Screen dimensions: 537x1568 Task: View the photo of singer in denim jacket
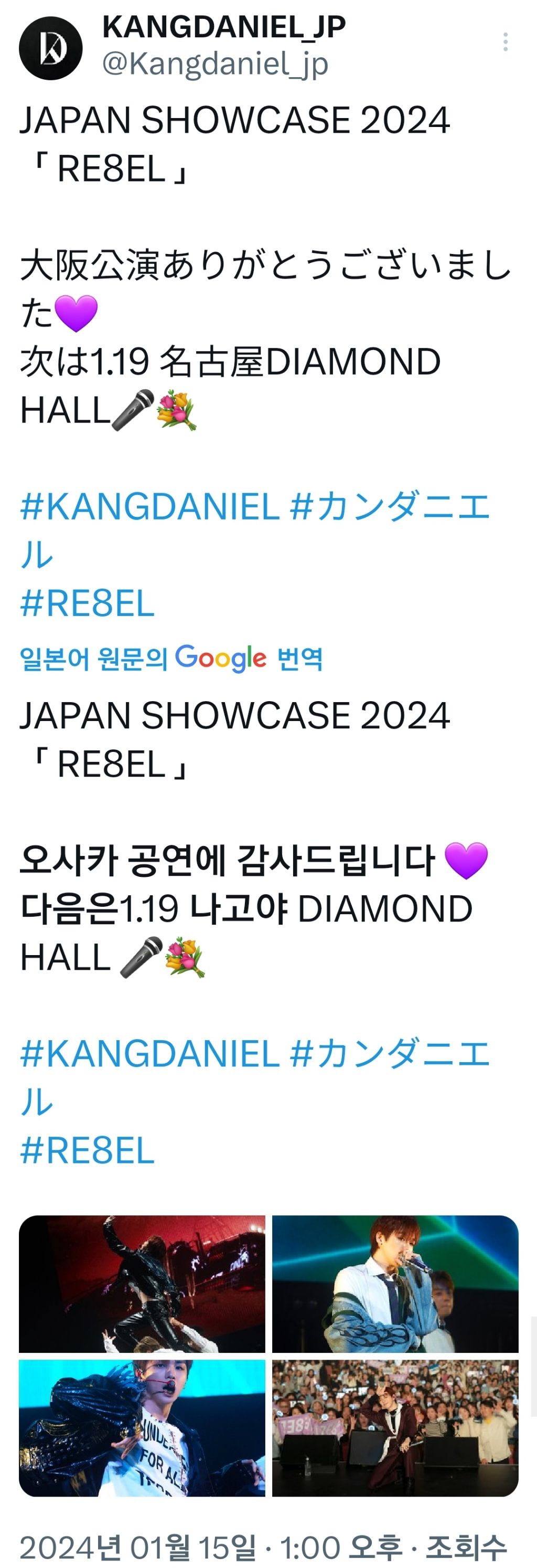[x=395, y=1283]
